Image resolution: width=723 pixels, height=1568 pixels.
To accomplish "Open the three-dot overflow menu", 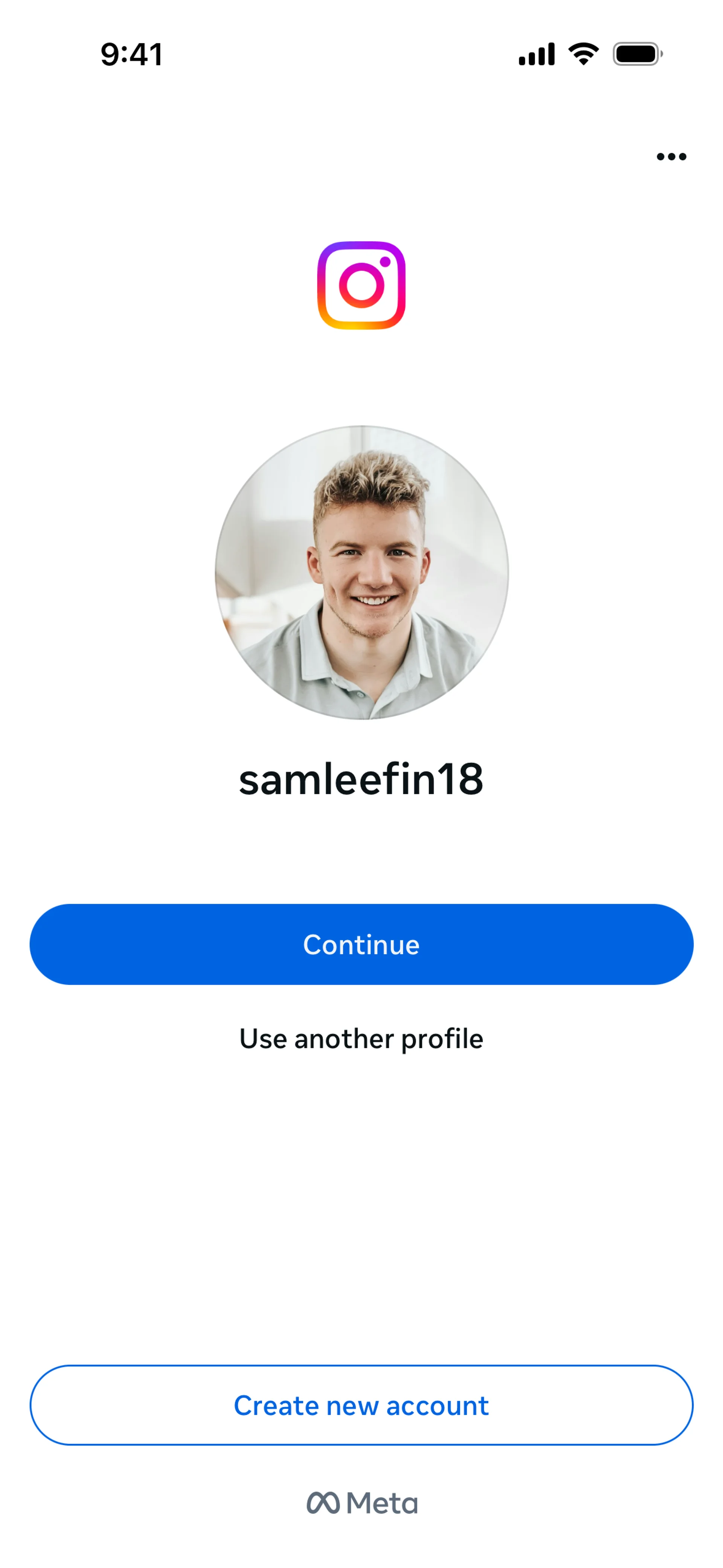I will [x=671, y=156].
